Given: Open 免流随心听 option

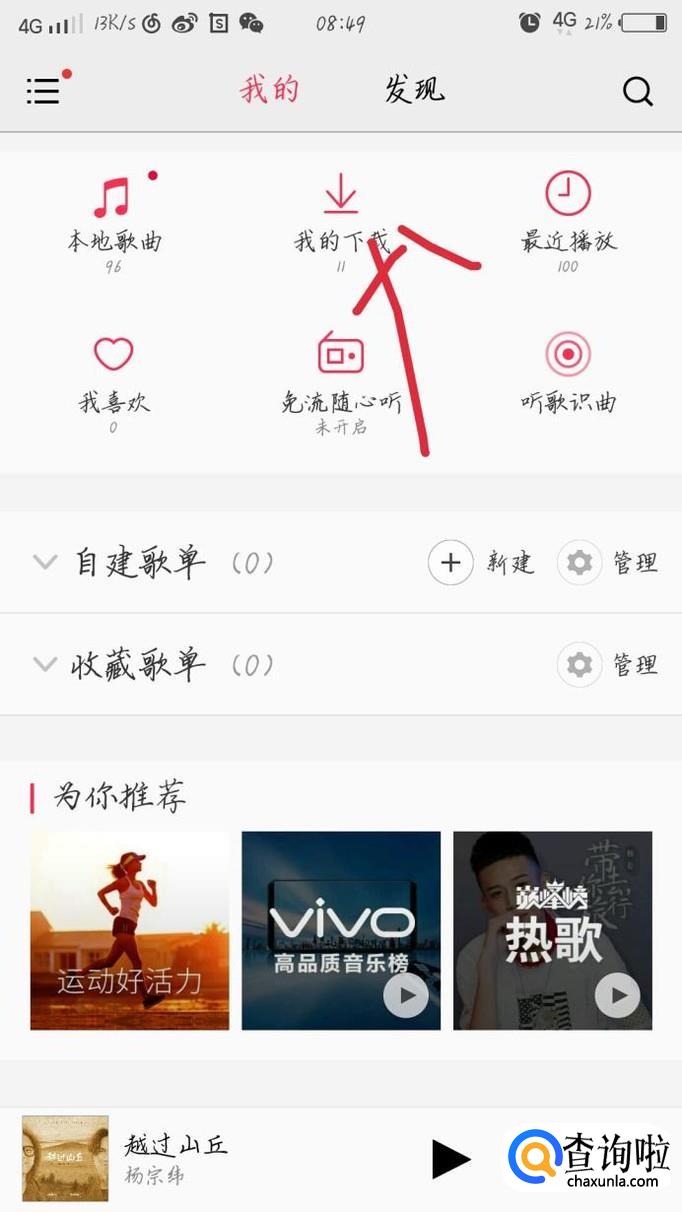Looking at the screenshot, I should click(x=341, y=380).
